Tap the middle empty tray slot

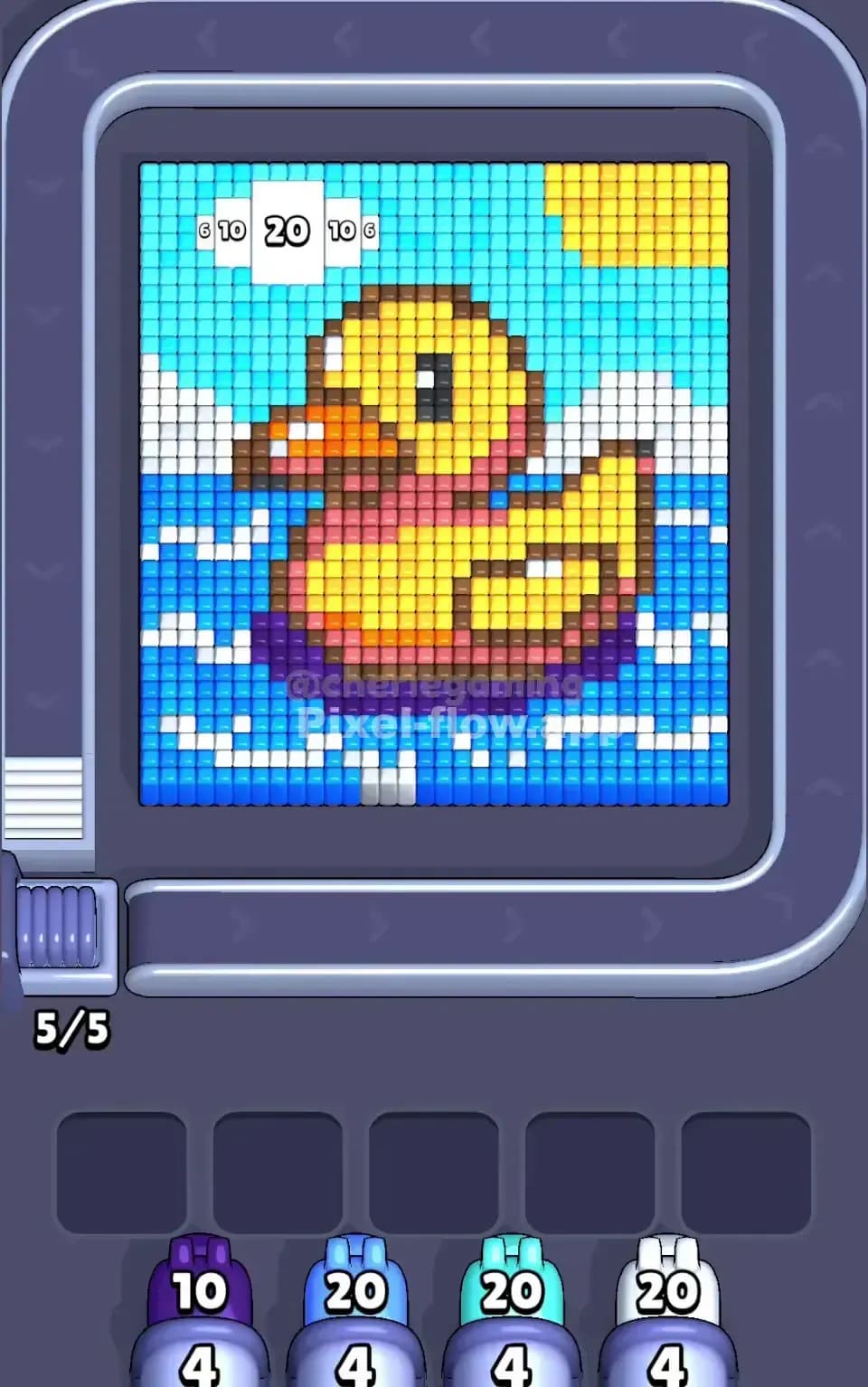click(434, 1166)
